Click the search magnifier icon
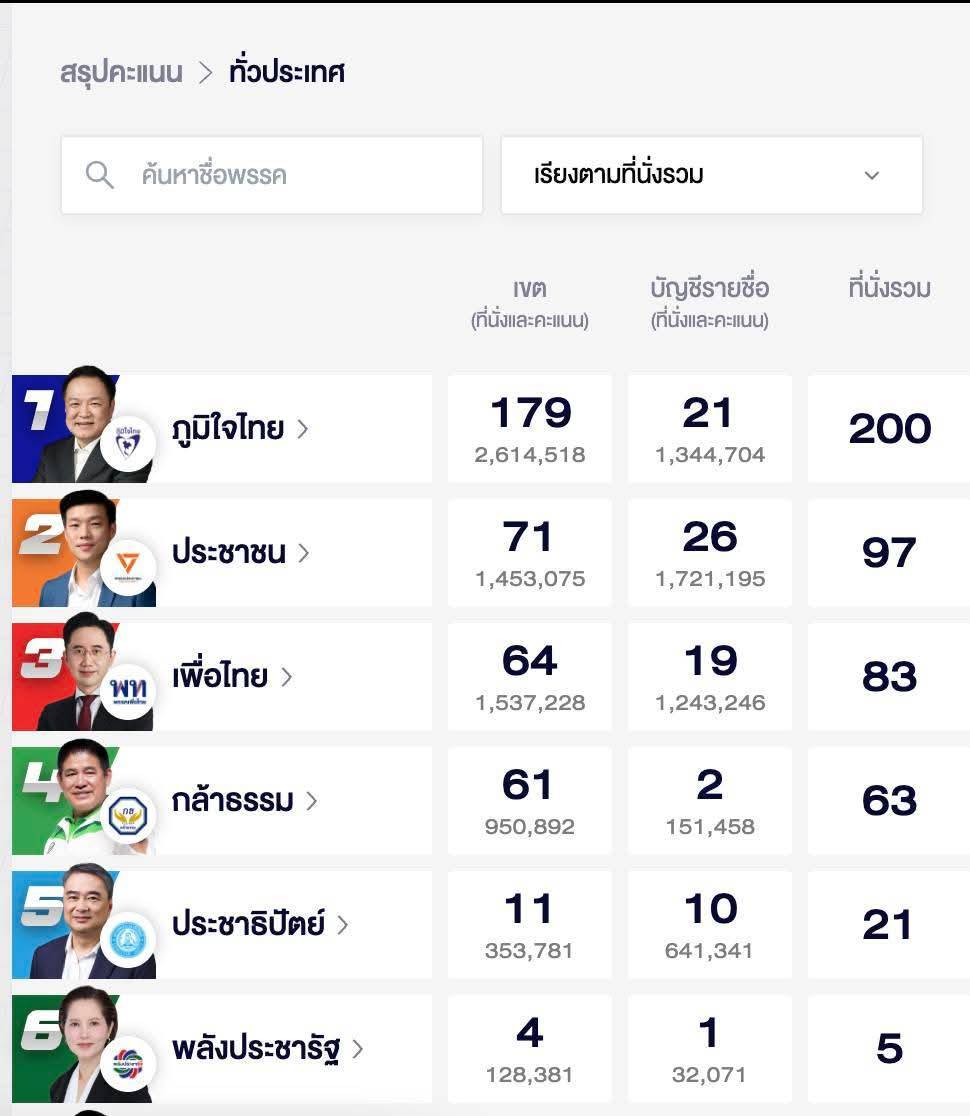This screenshot has width=970, height=1116. coord(99,175)
